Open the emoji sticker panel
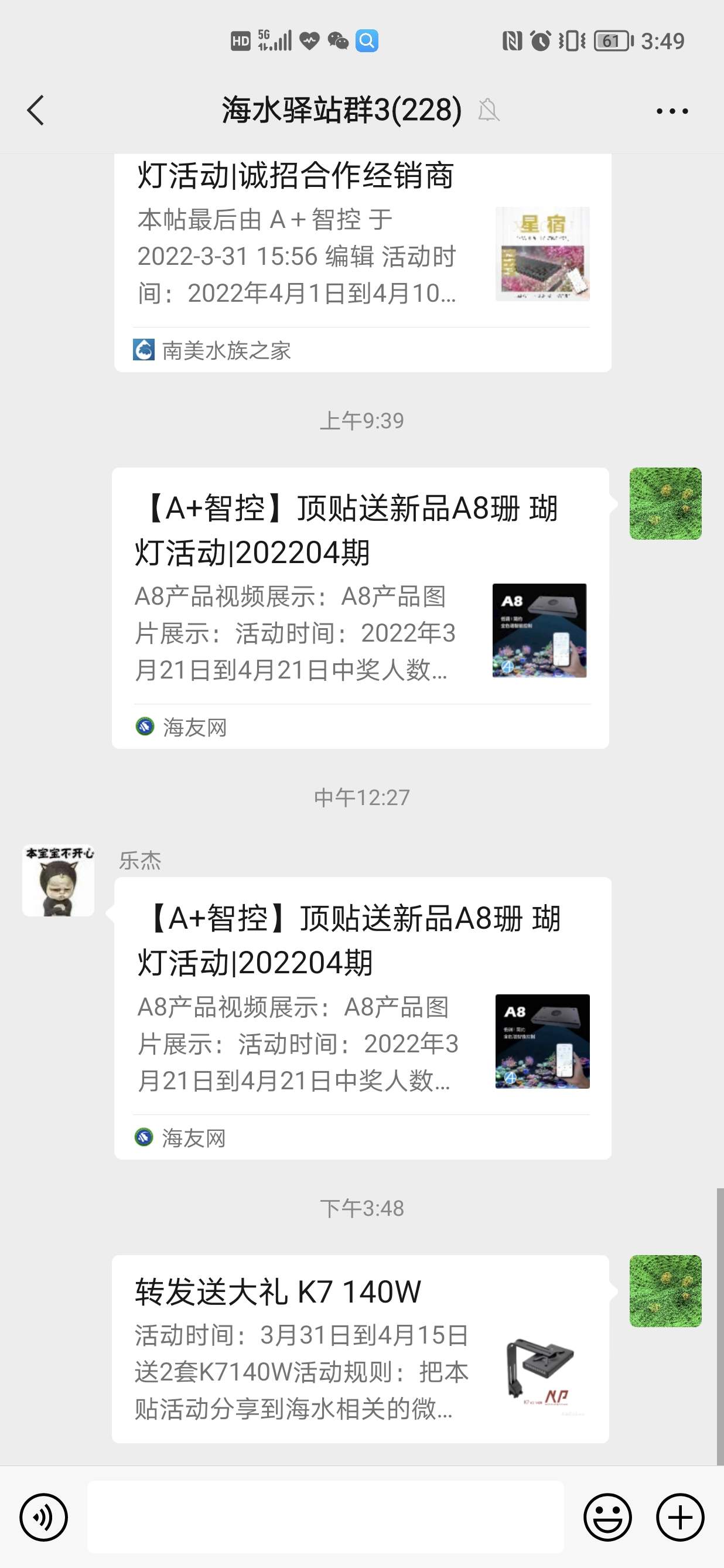This screenshot has height=1568, width=724. (607, 1517)
